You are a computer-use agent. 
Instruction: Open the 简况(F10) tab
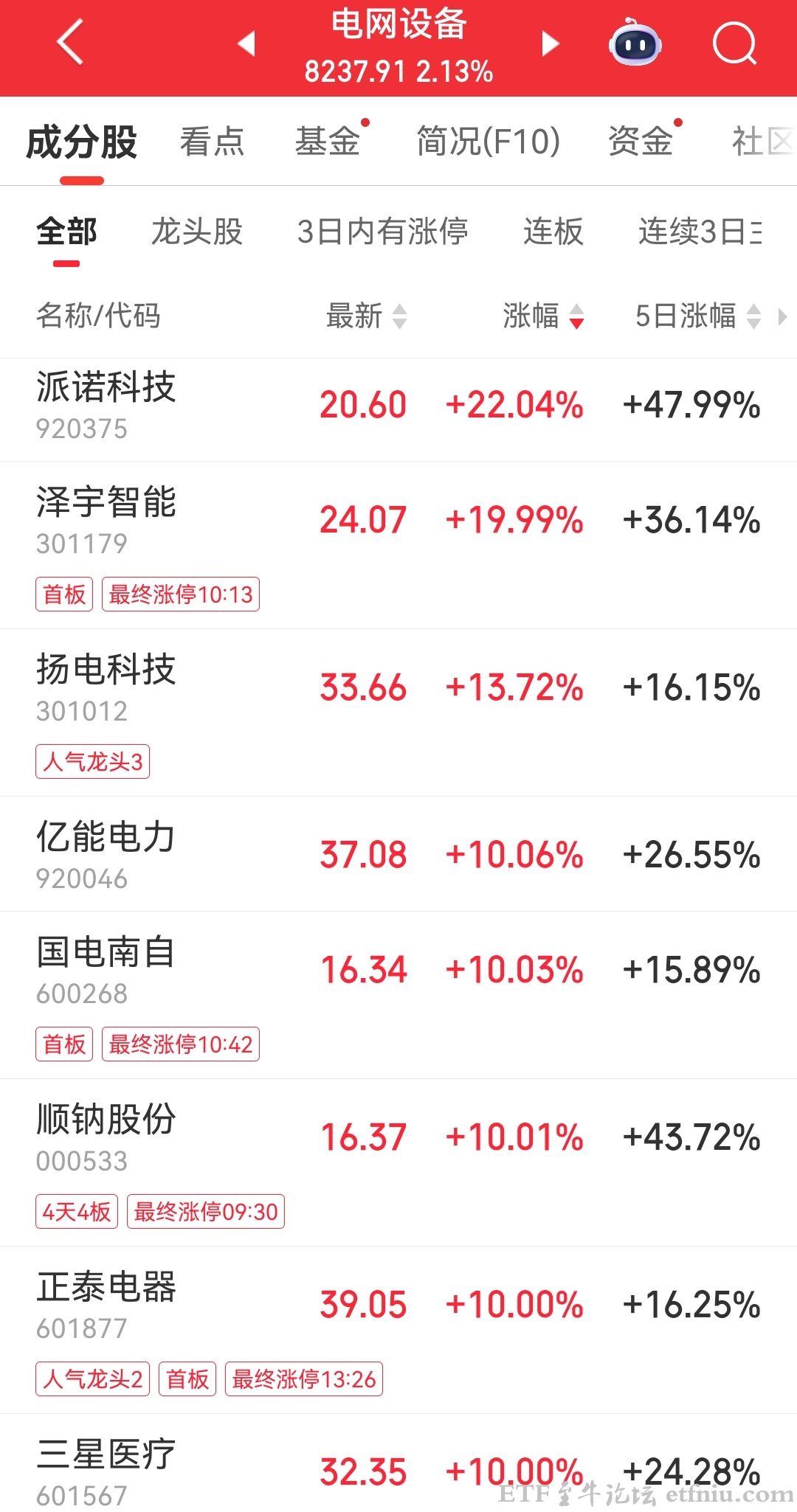point(487,142)
